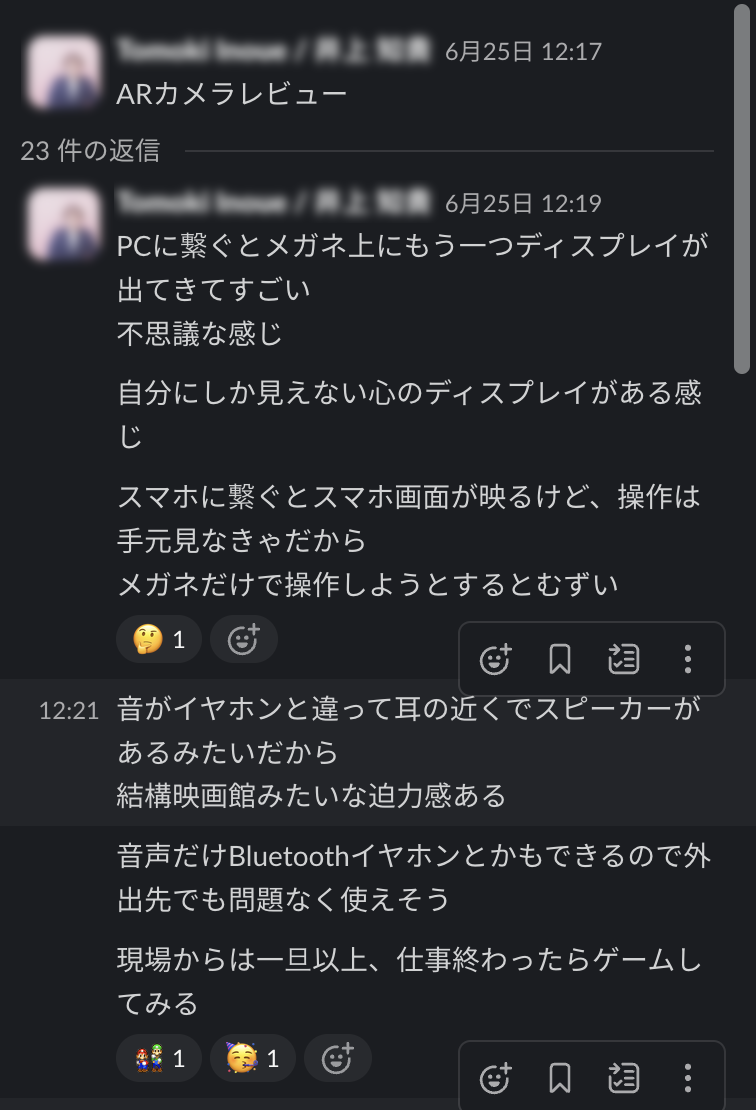Open the avatar on the ARカメラレビュー post
This screenshot has width=756, height=1110.
coord(64,72)
